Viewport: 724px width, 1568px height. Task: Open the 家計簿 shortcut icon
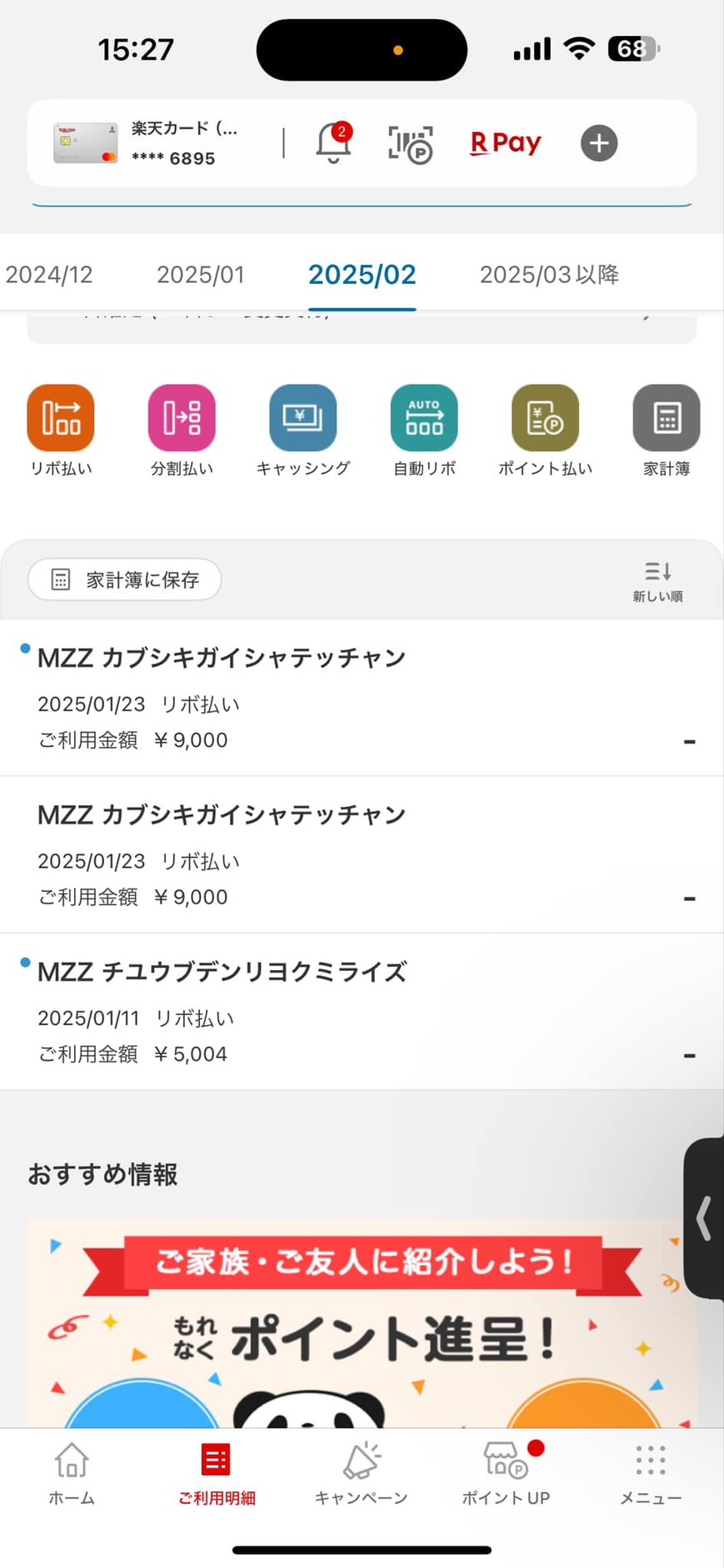tap(667, 431)
